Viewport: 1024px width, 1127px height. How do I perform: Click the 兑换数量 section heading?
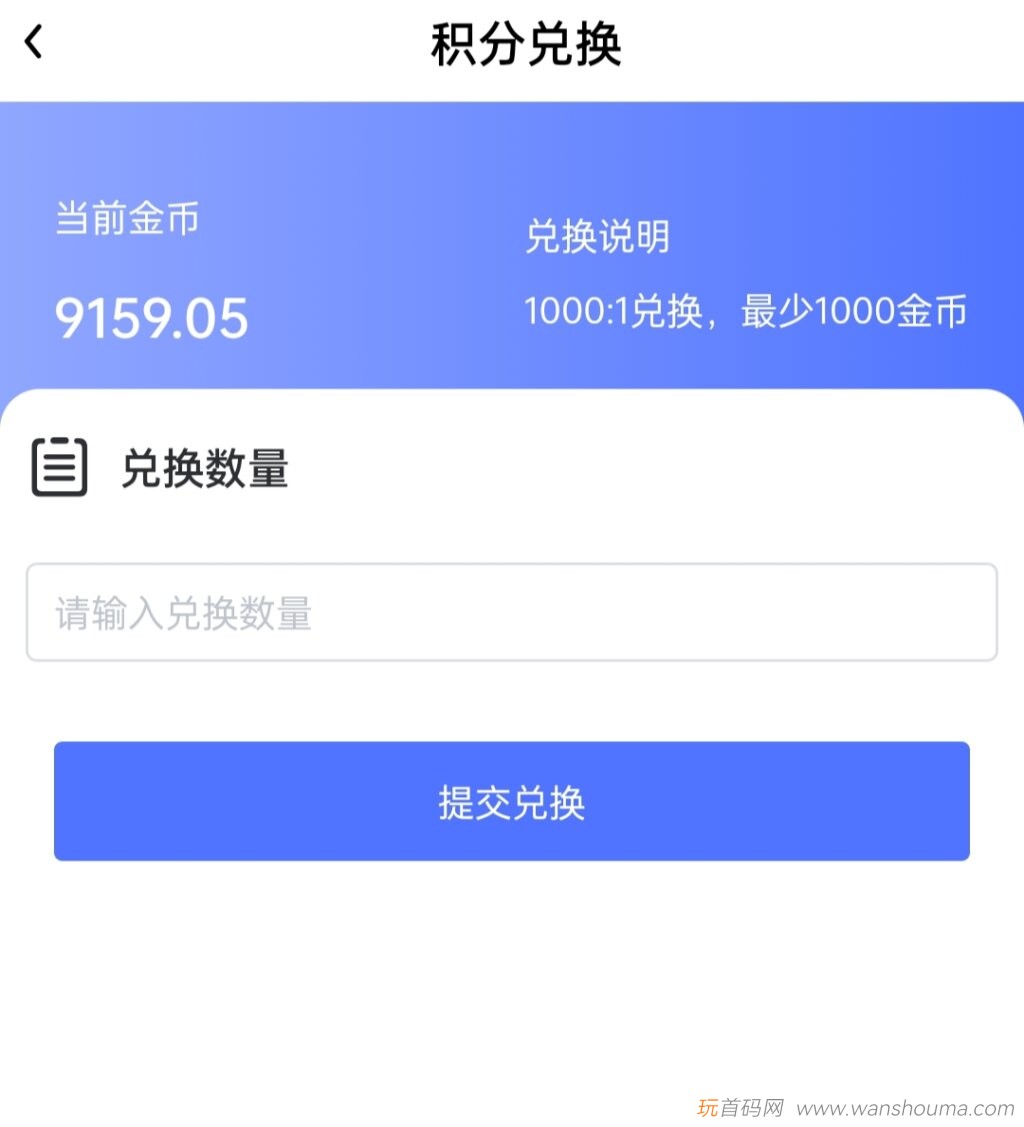pos(206,468)
